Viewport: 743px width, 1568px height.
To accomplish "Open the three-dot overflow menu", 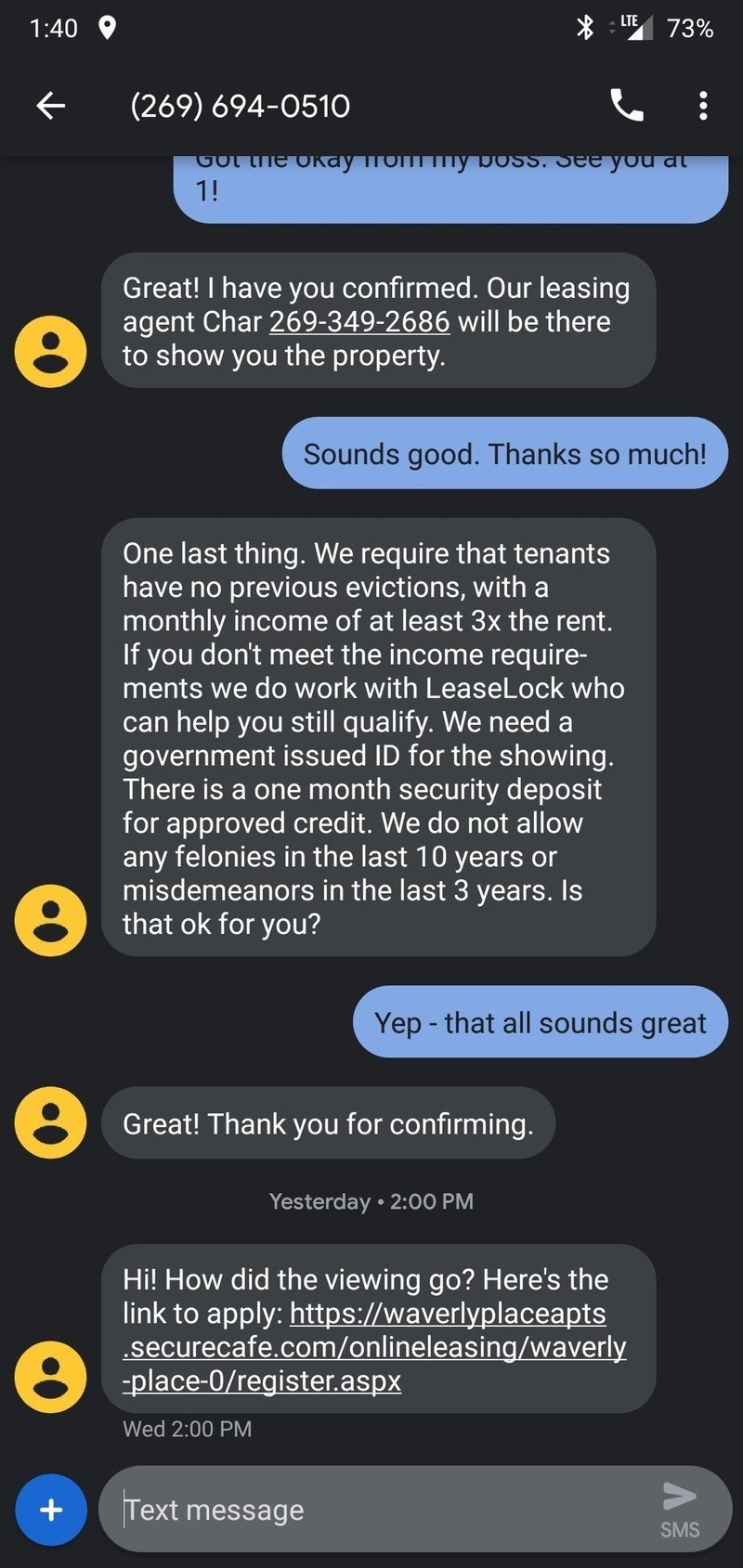I will click(x=703, y=106).
